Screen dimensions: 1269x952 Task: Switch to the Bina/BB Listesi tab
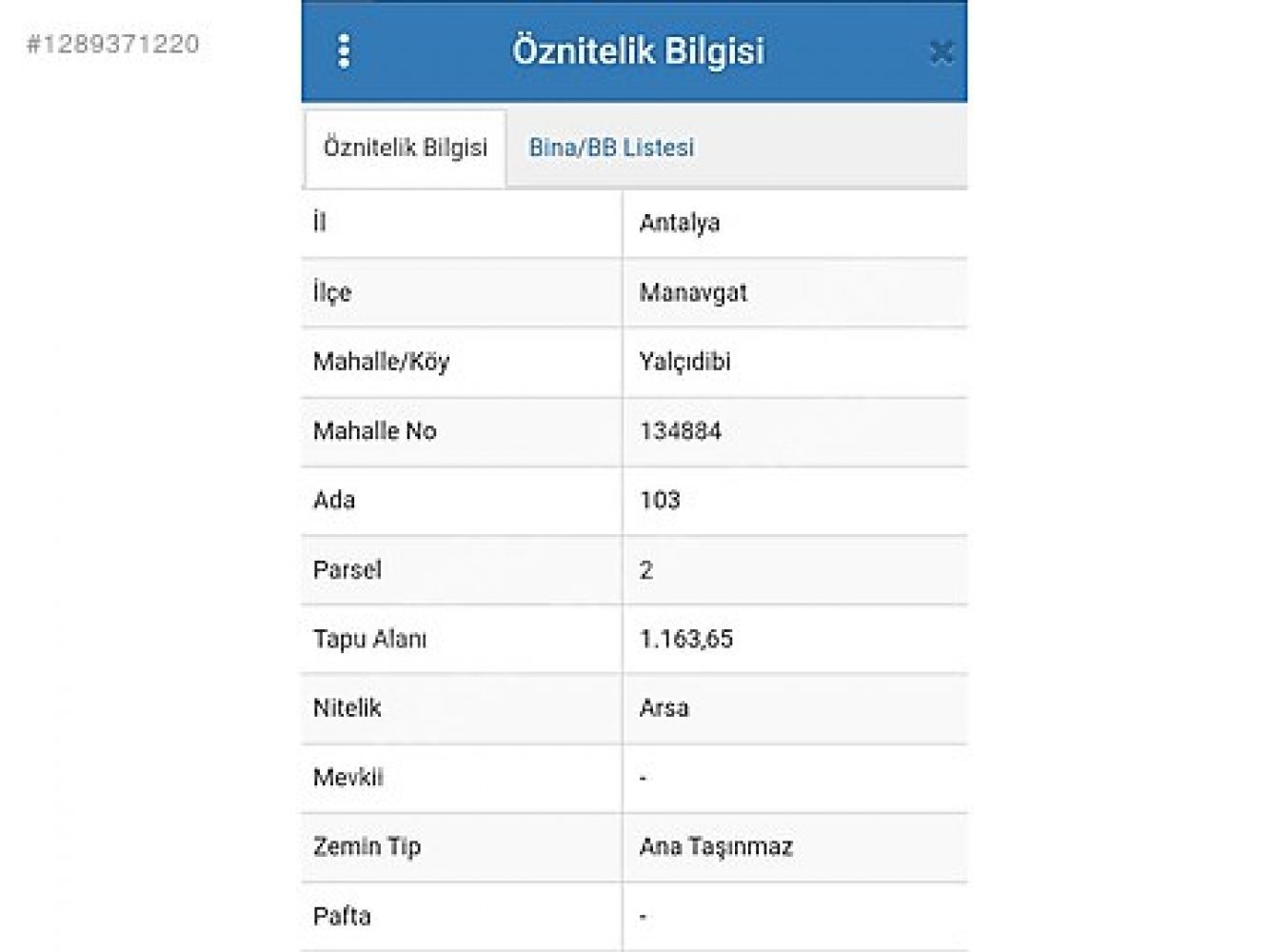click(x=611, y=148)
